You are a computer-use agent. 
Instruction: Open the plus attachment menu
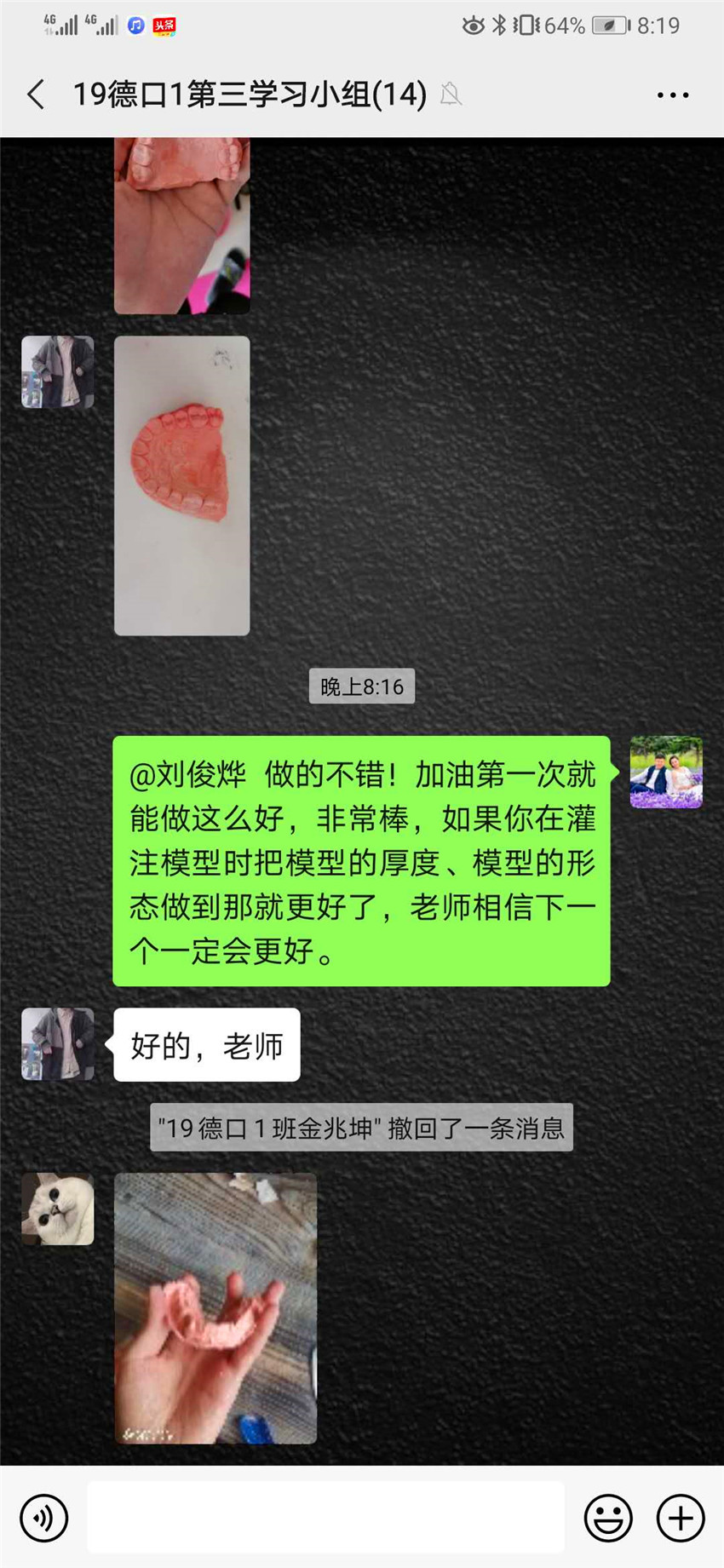coord(681,1517)
